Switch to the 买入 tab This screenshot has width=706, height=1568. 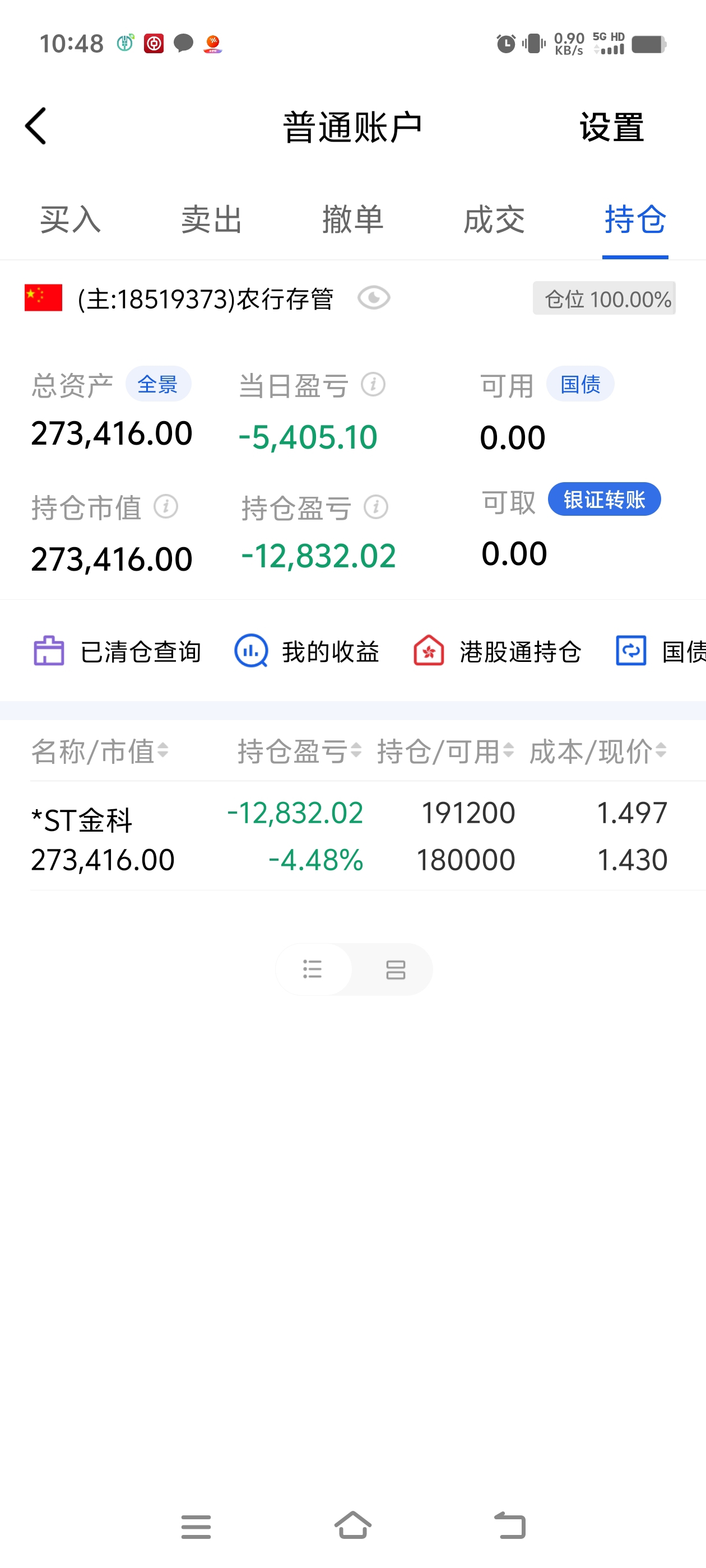(x=71, y=219)
